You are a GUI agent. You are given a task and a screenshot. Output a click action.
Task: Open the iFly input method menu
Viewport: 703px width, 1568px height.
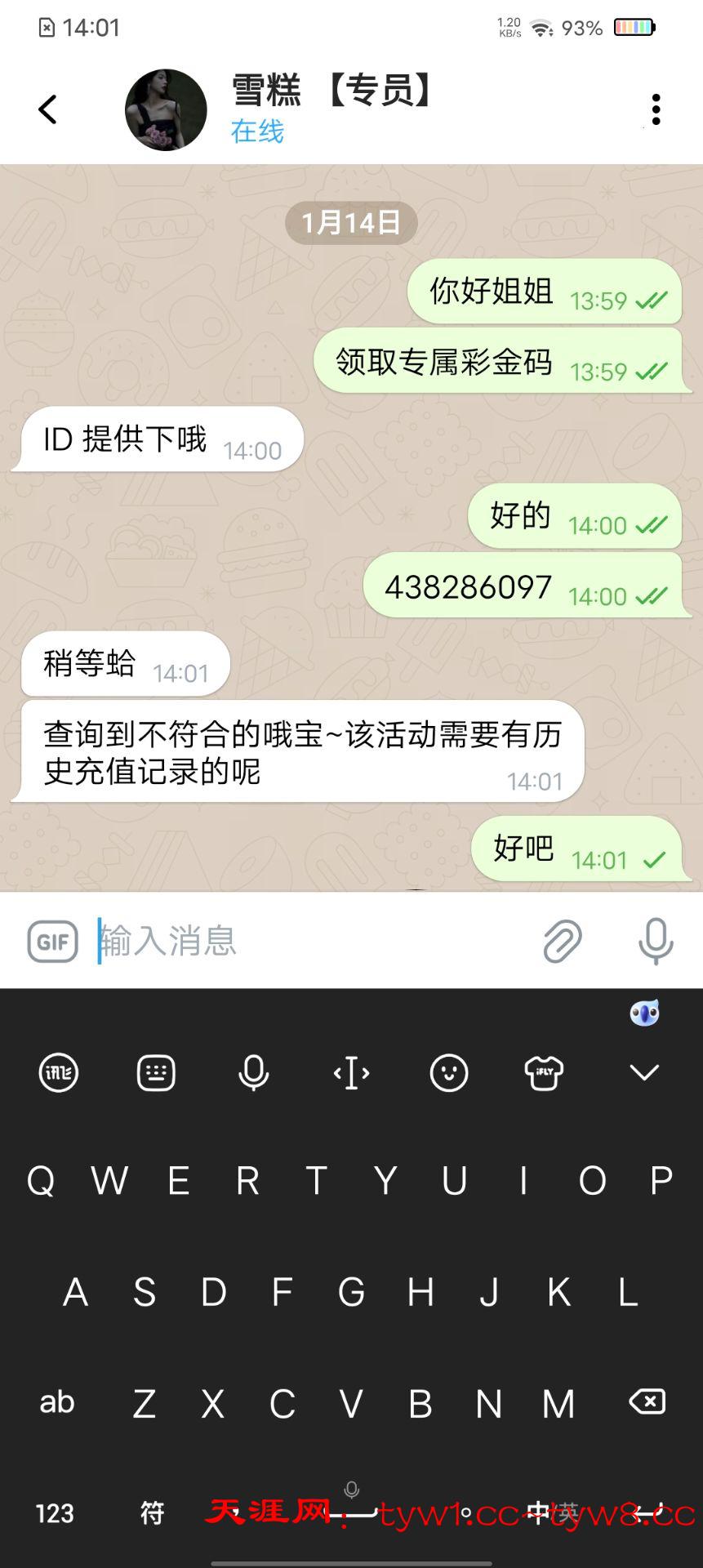click(59, 1072)
